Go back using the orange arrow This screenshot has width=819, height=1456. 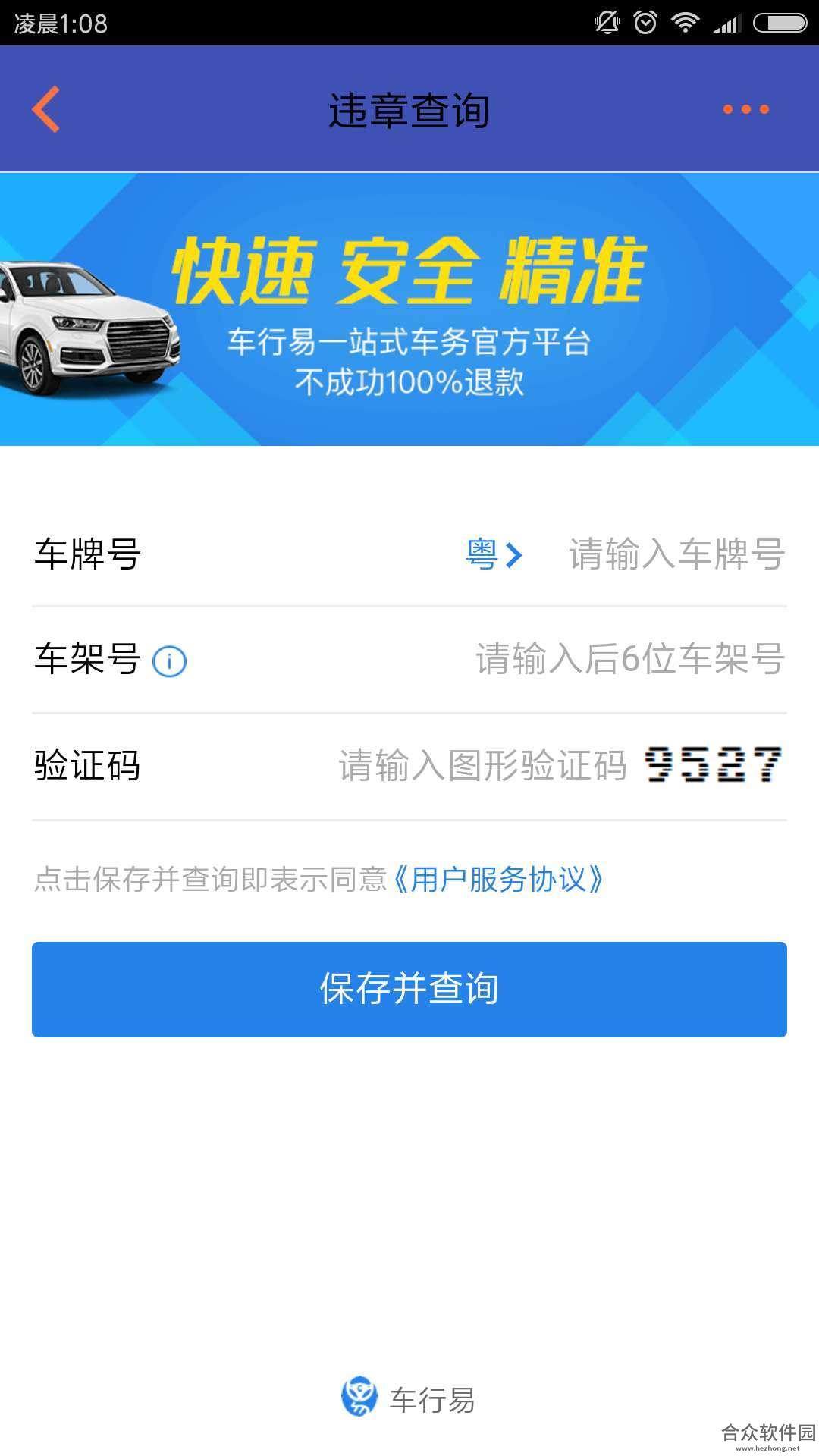point(45,109)
